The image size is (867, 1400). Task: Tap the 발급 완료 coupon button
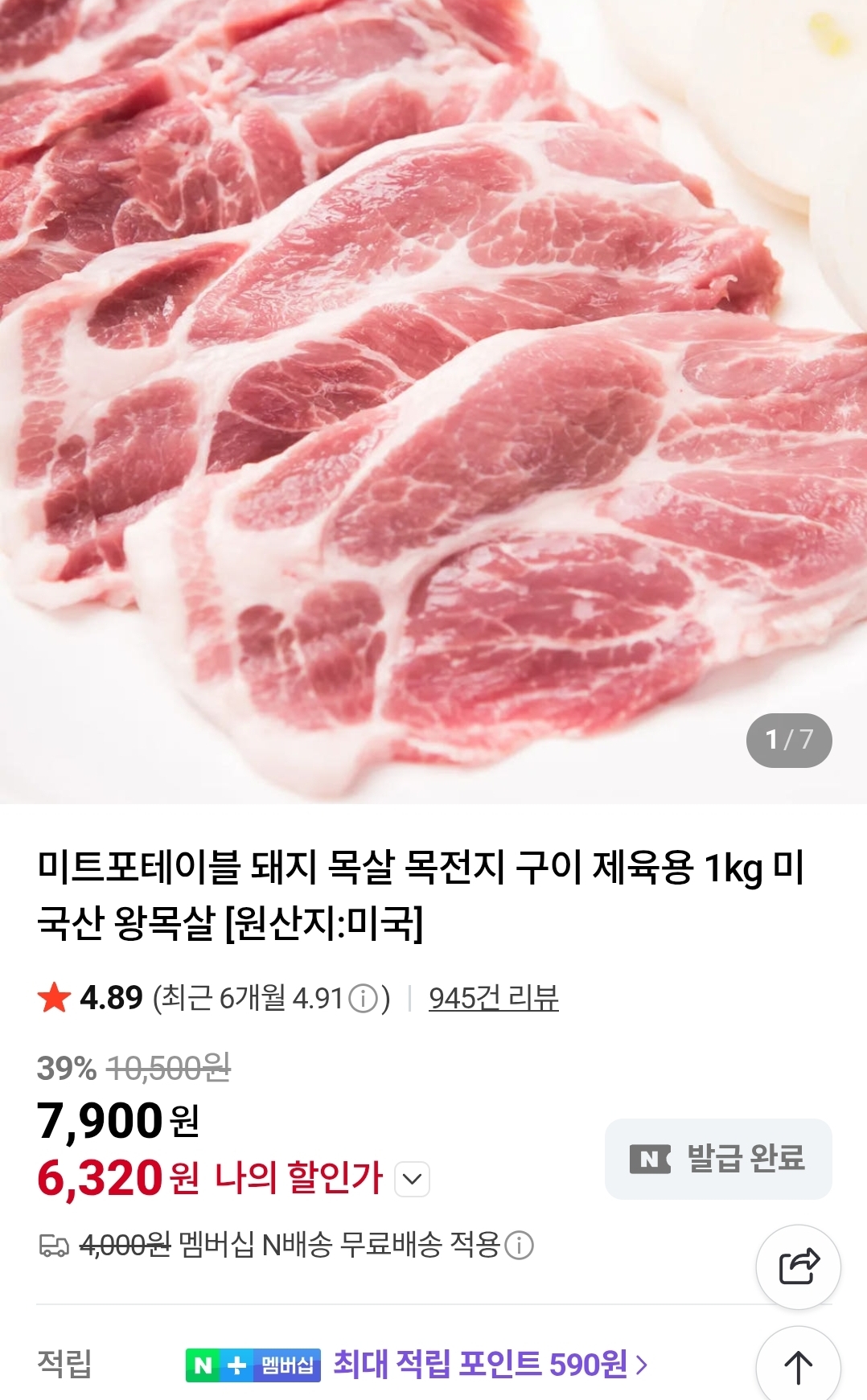pos(717,1159)
